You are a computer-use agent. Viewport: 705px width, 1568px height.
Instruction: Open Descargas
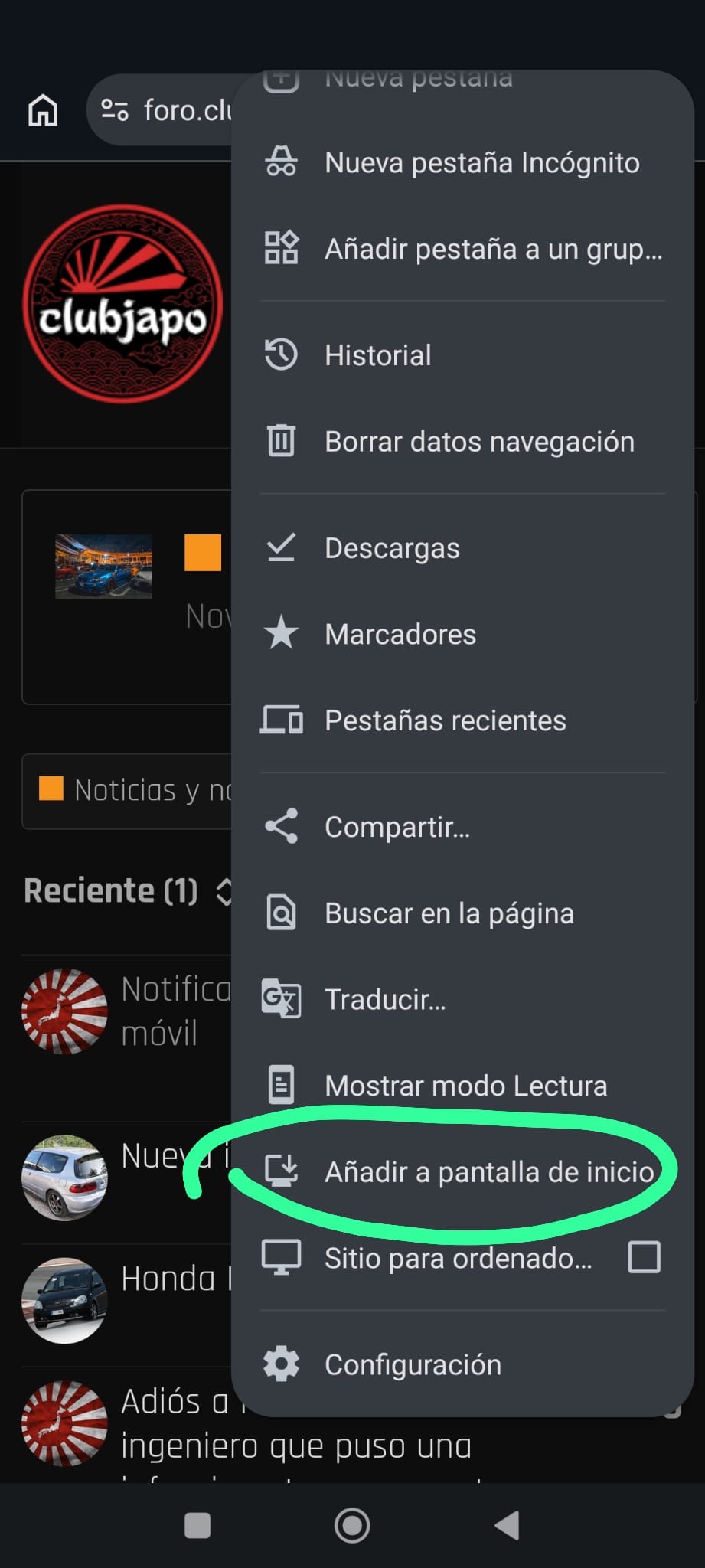(x=462, y=548)
